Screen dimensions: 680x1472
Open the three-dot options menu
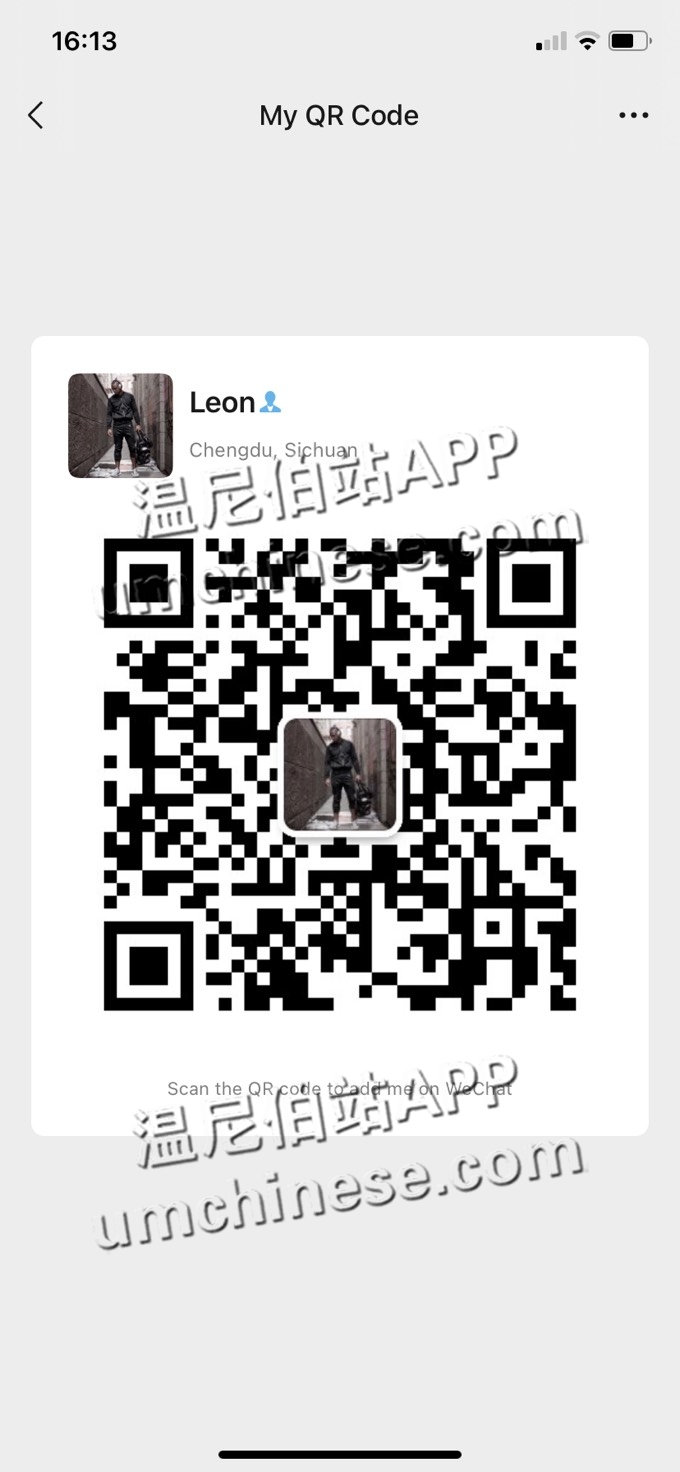tap(633, 116)
